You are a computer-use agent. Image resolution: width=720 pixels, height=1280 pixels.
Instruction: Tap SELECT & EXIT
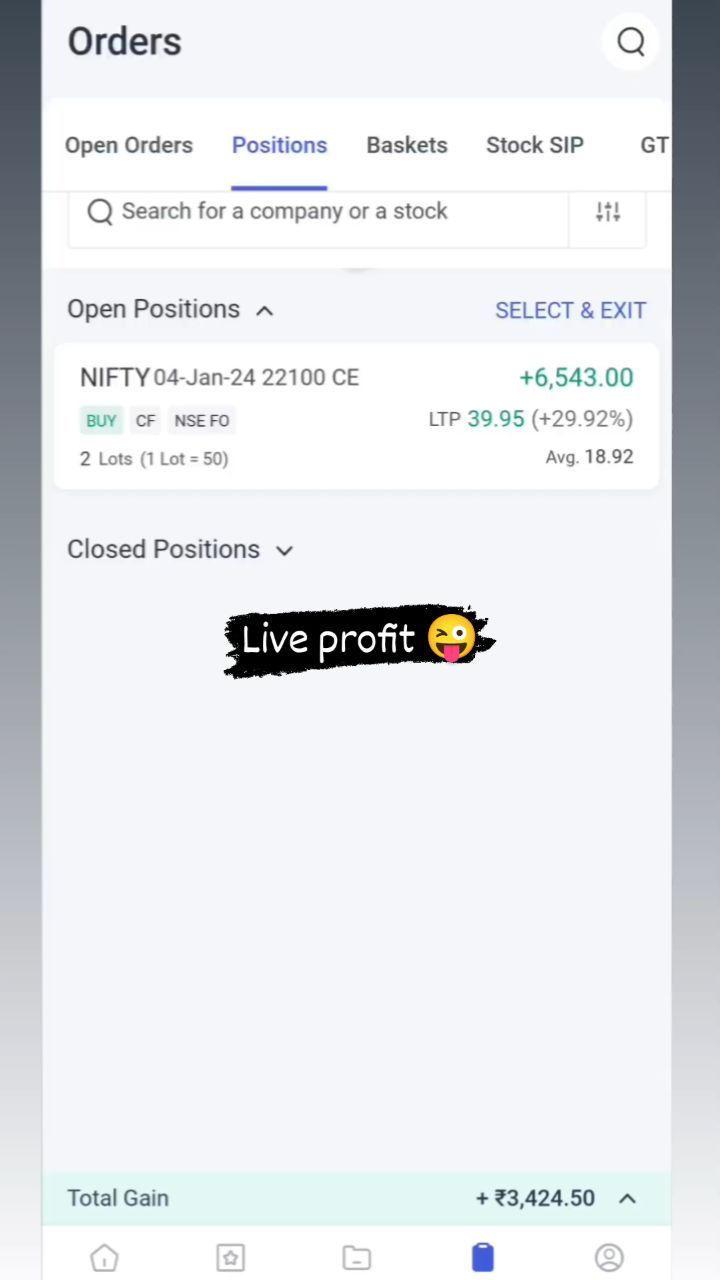(570, 310)
